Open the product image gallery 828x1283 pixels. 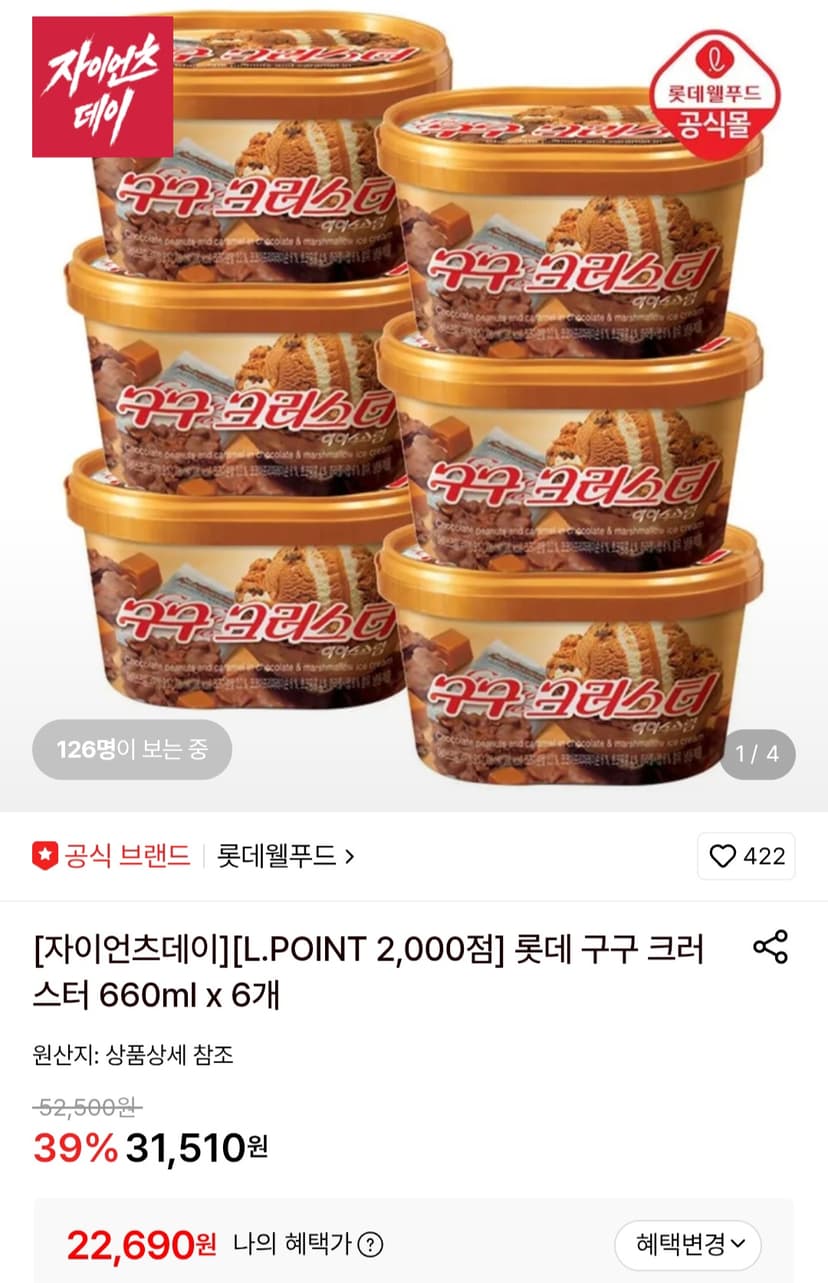tap(414, 405)
